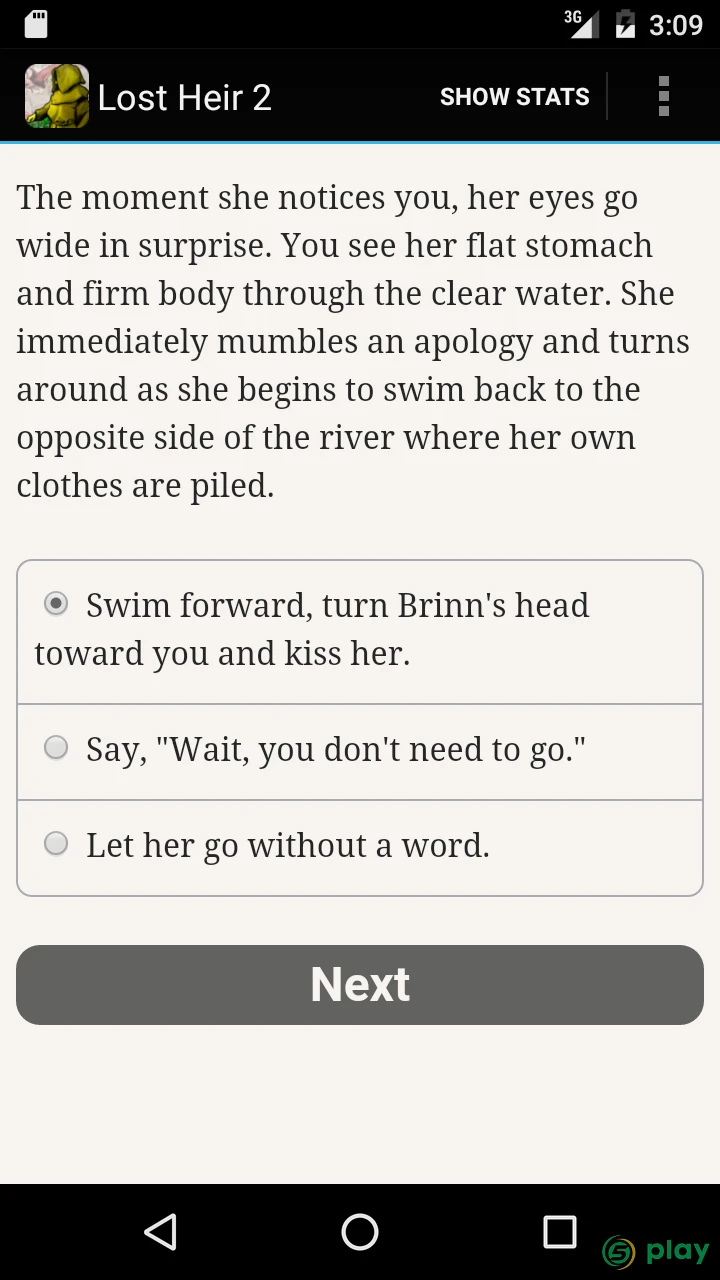Tap the Next button
720x1280 pixels.
pyautogui.click(x=360, y=984)
